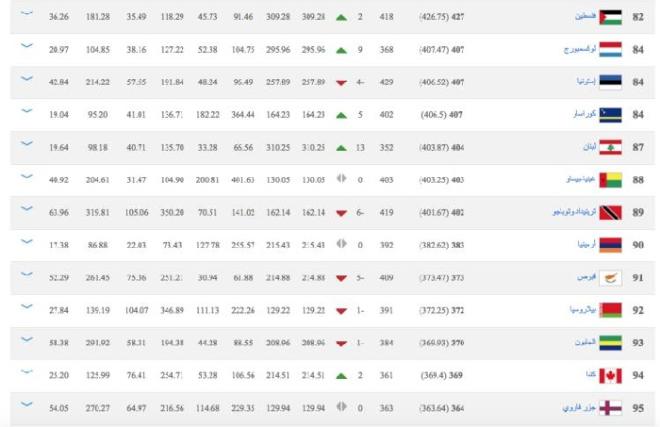
Task: Open the Luxembourg country link
Action: click(580, 50)
